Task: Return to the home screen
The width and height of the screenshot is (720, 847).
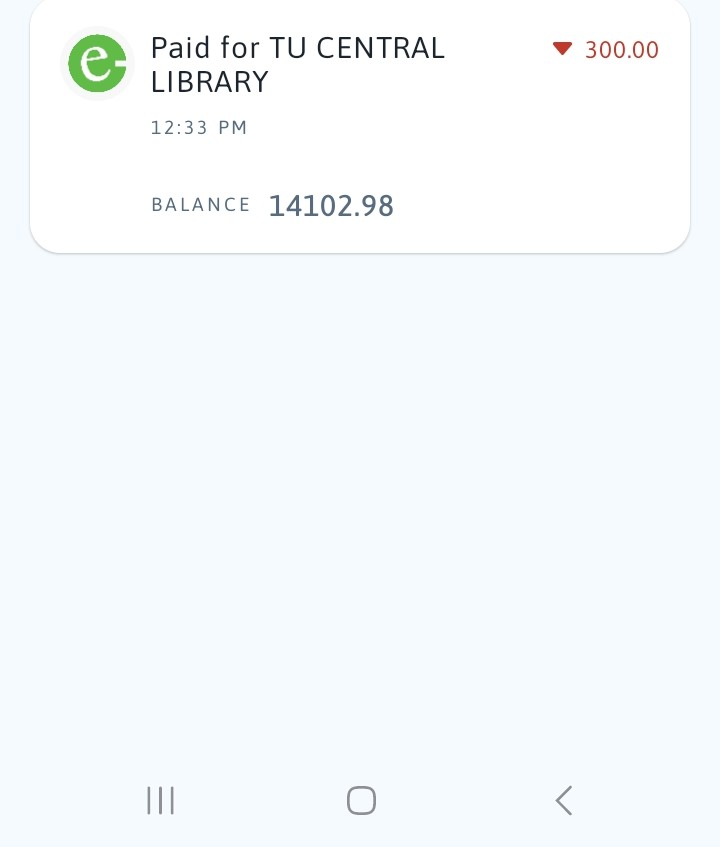Action: click(360, 800)
